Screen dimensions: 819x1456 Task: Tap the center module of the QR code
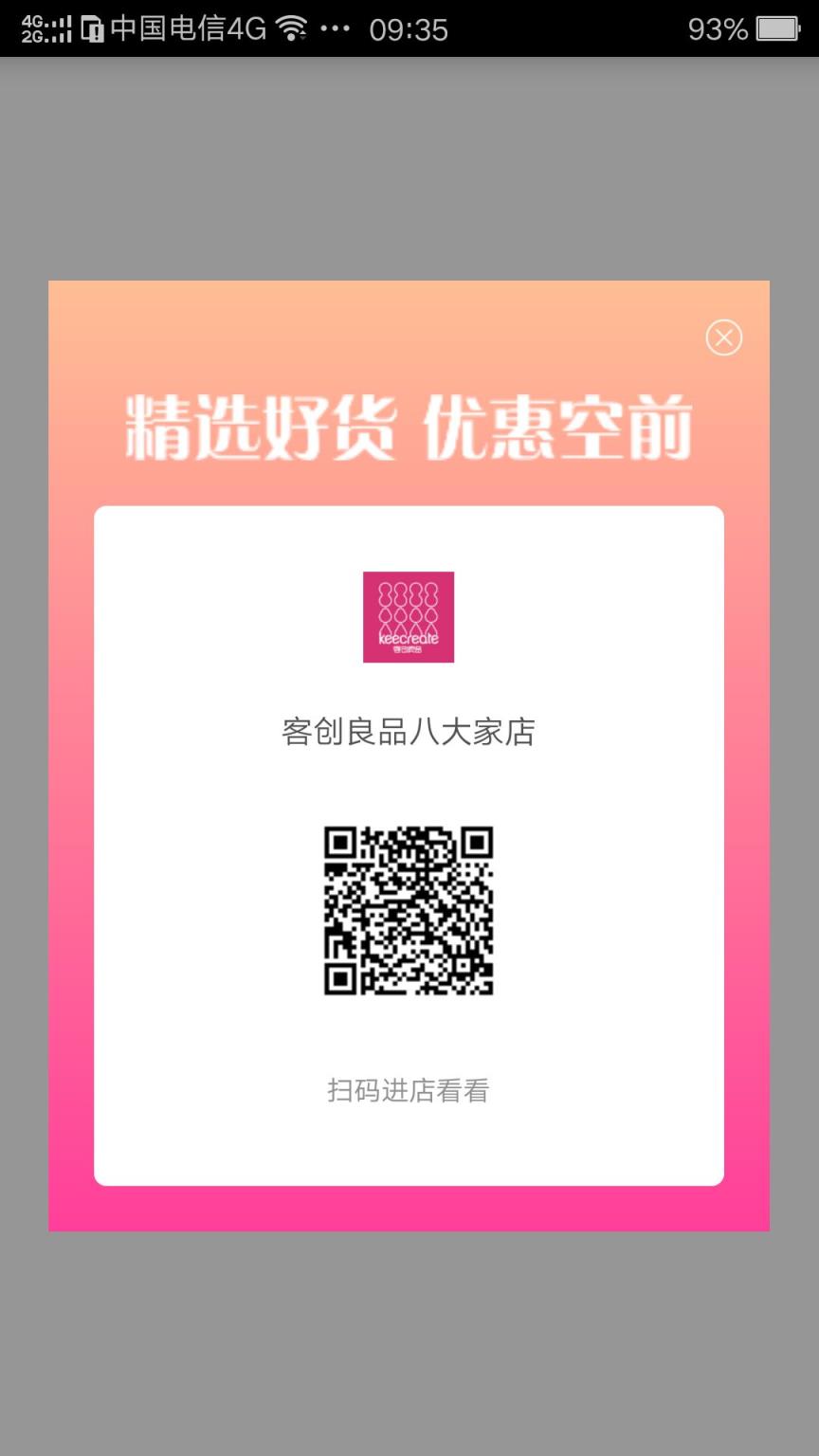click(409, 912)
